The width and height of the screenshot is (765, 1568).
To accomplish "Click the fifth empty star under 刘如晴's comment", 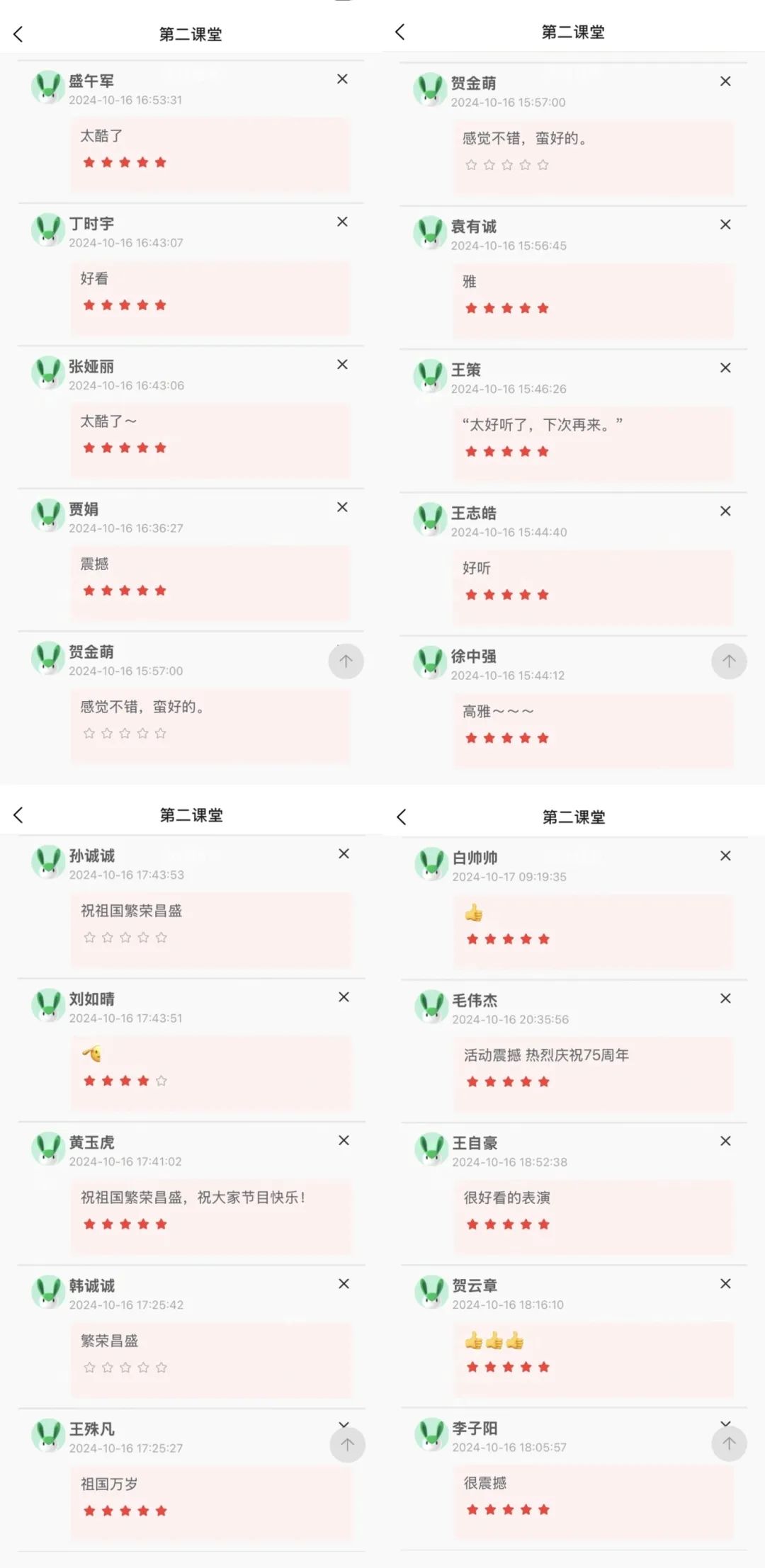I will (162, 1081).
